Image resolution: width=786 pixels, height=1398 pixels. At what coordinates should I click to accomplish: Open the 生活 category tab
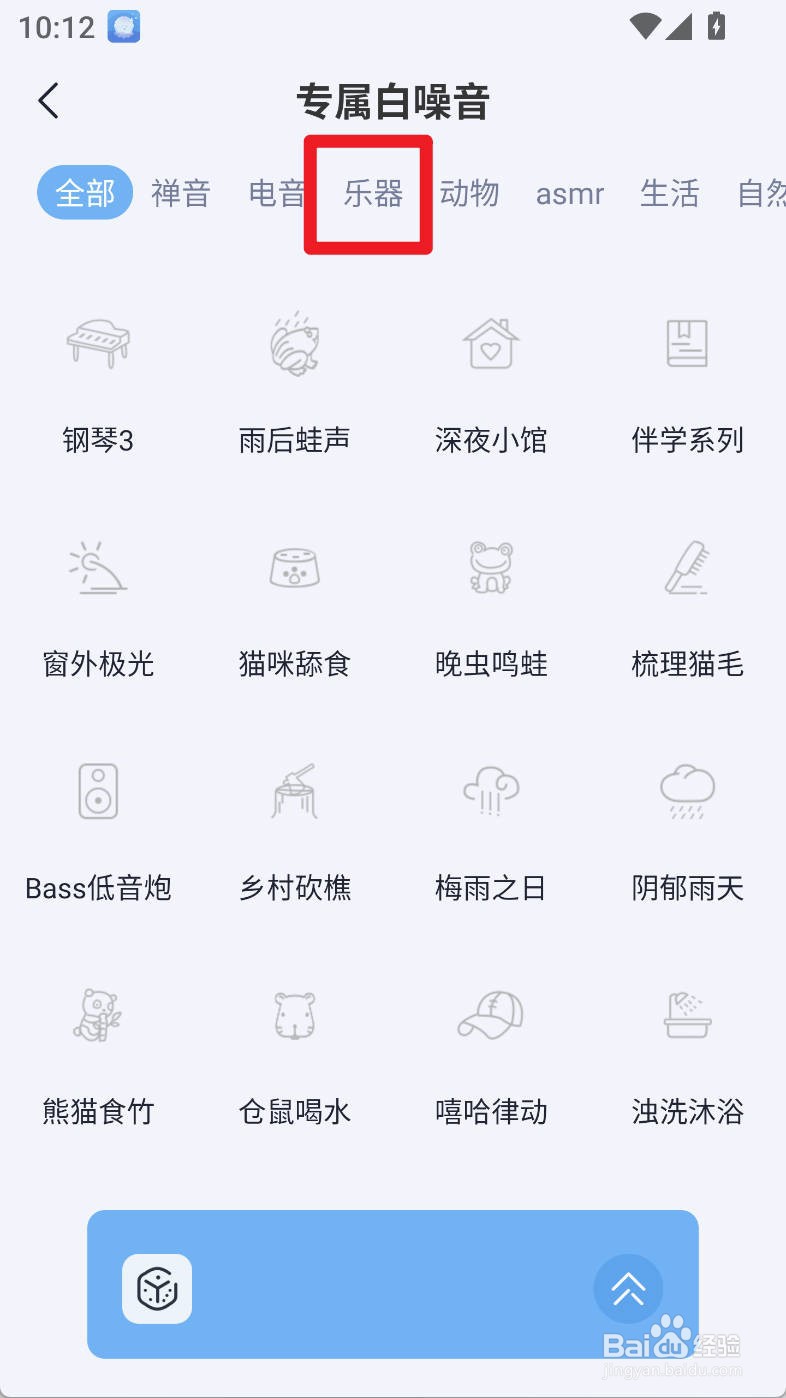pyautogui.click(x=669, y=193)
